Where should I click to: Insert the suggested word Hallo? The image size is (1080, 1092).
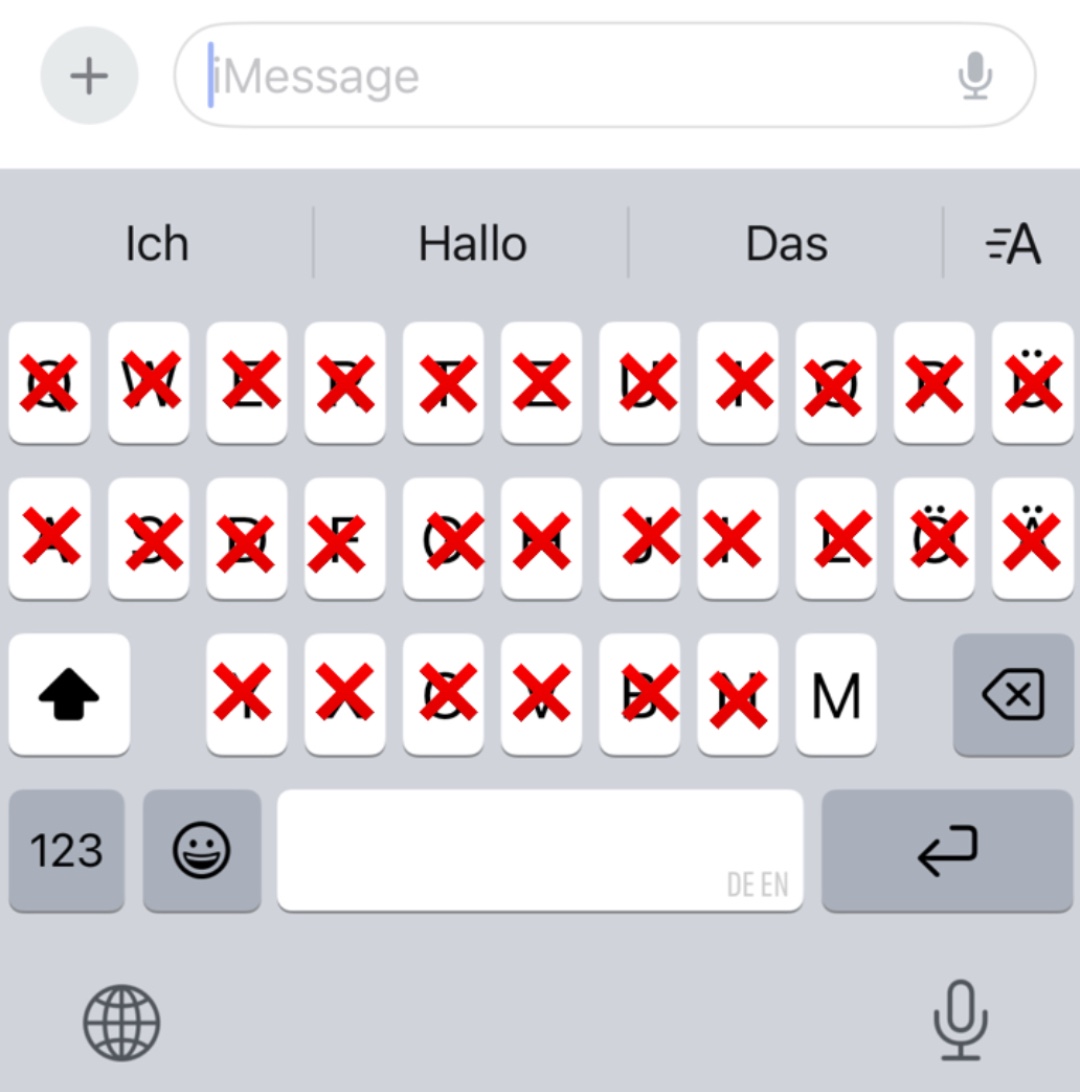472,244
